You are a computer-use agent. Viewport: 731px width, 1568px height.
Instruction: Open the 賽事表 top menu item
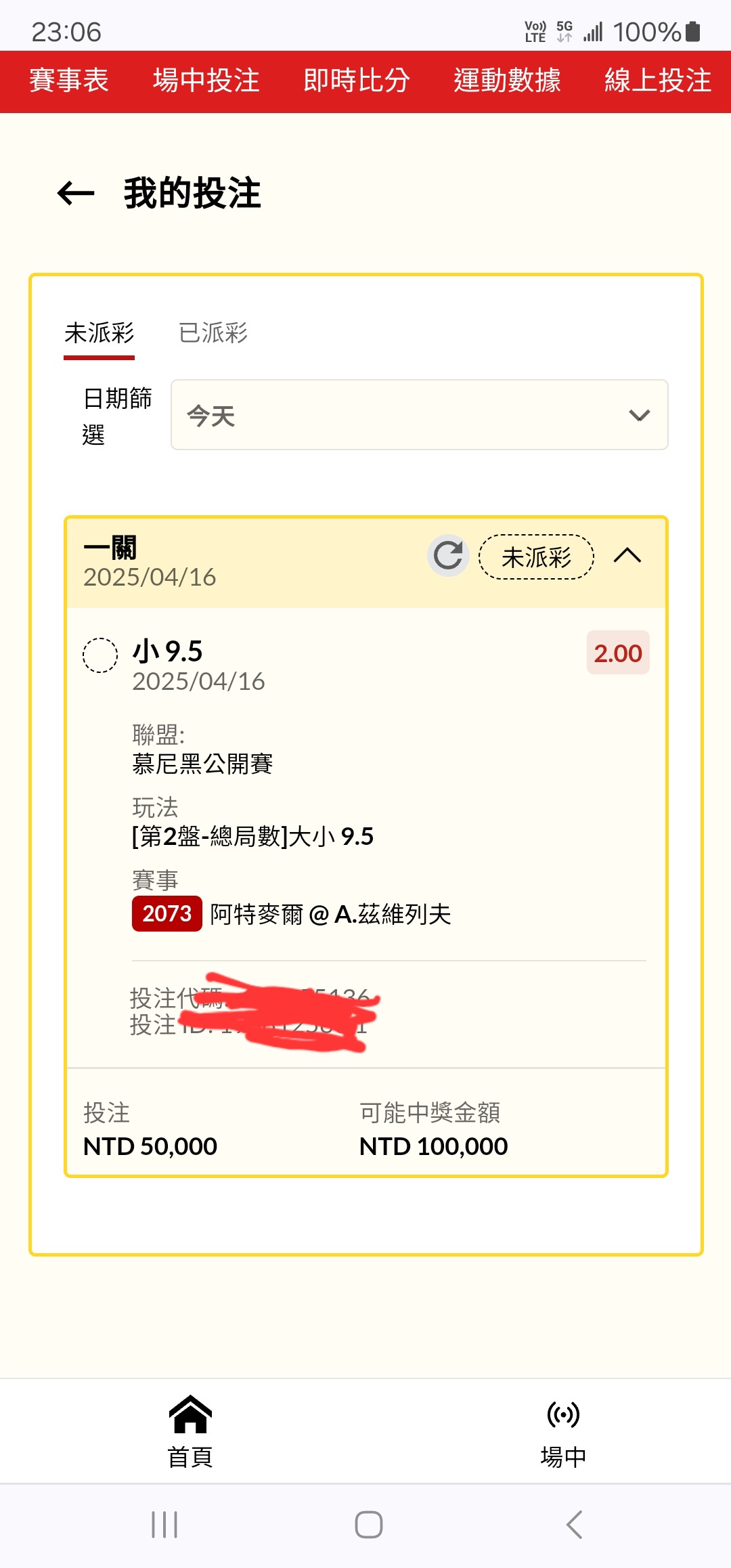click(x=68, y=81)
